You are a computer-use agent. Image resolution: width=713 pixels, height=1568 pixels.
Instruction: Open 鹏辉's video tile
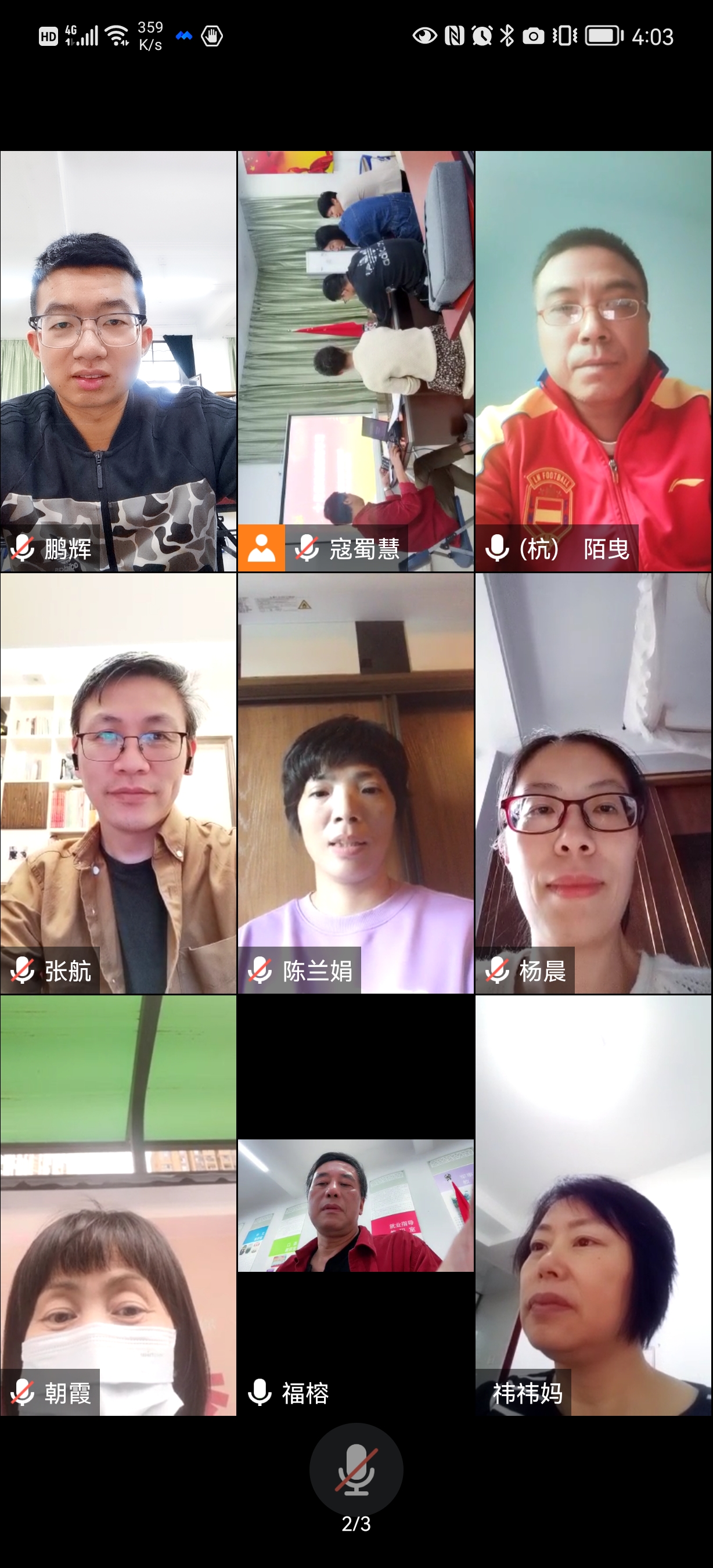tap(118, 361)
